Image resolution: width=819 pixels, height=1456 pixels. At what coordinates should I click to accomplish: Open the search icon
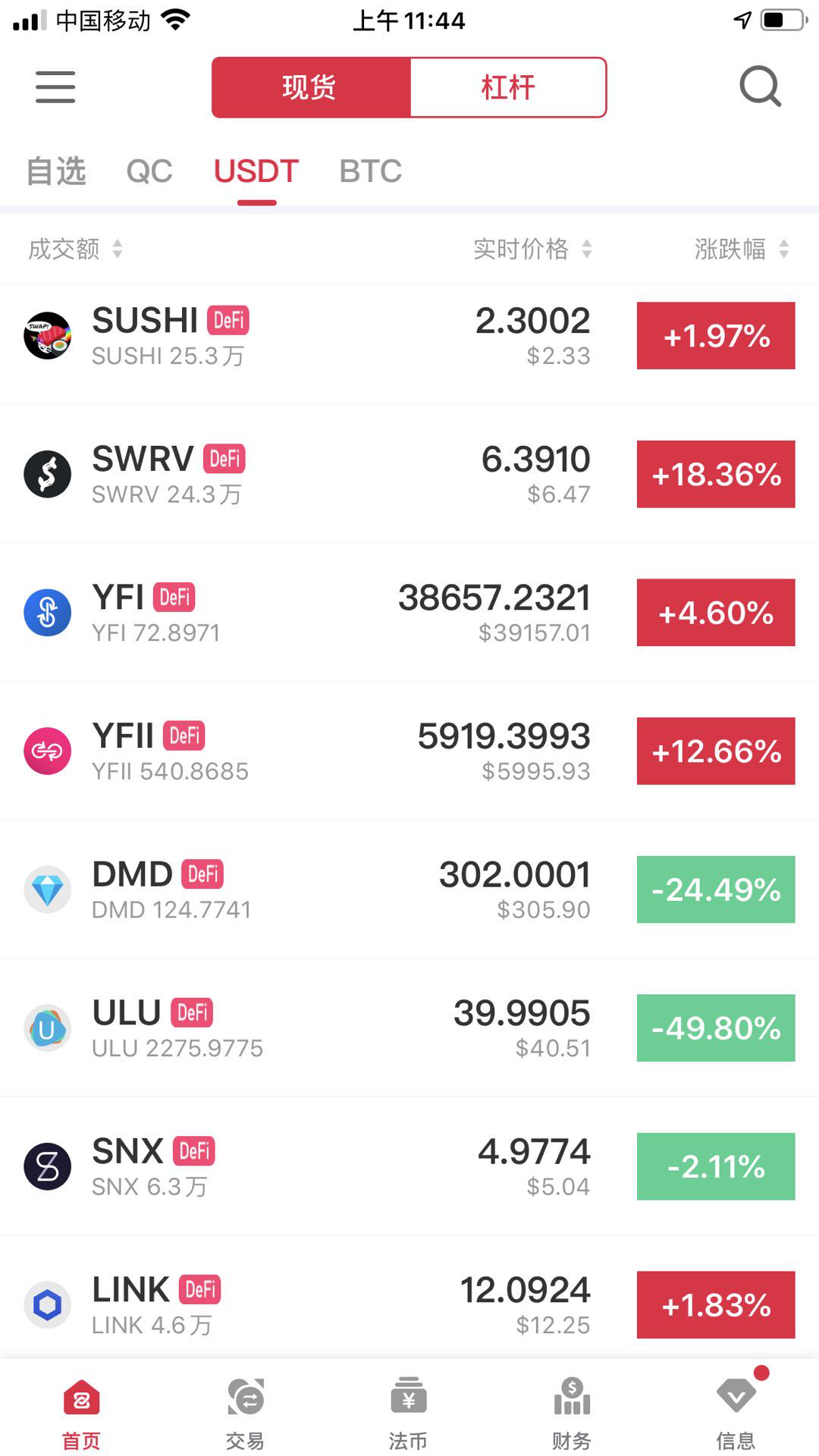(760, 87)
